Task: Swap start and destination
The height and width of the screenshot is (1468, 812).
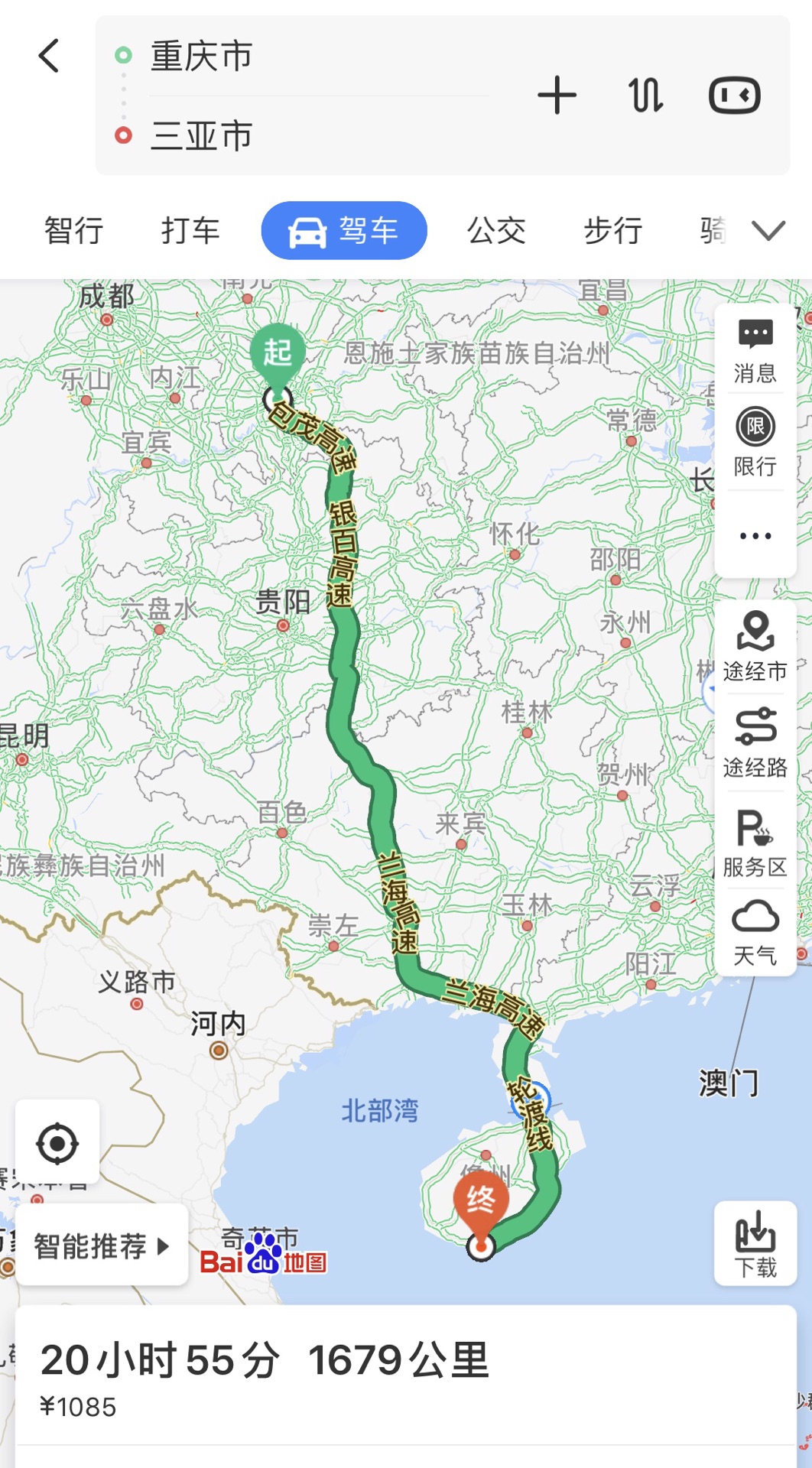Action: [646, 96]
